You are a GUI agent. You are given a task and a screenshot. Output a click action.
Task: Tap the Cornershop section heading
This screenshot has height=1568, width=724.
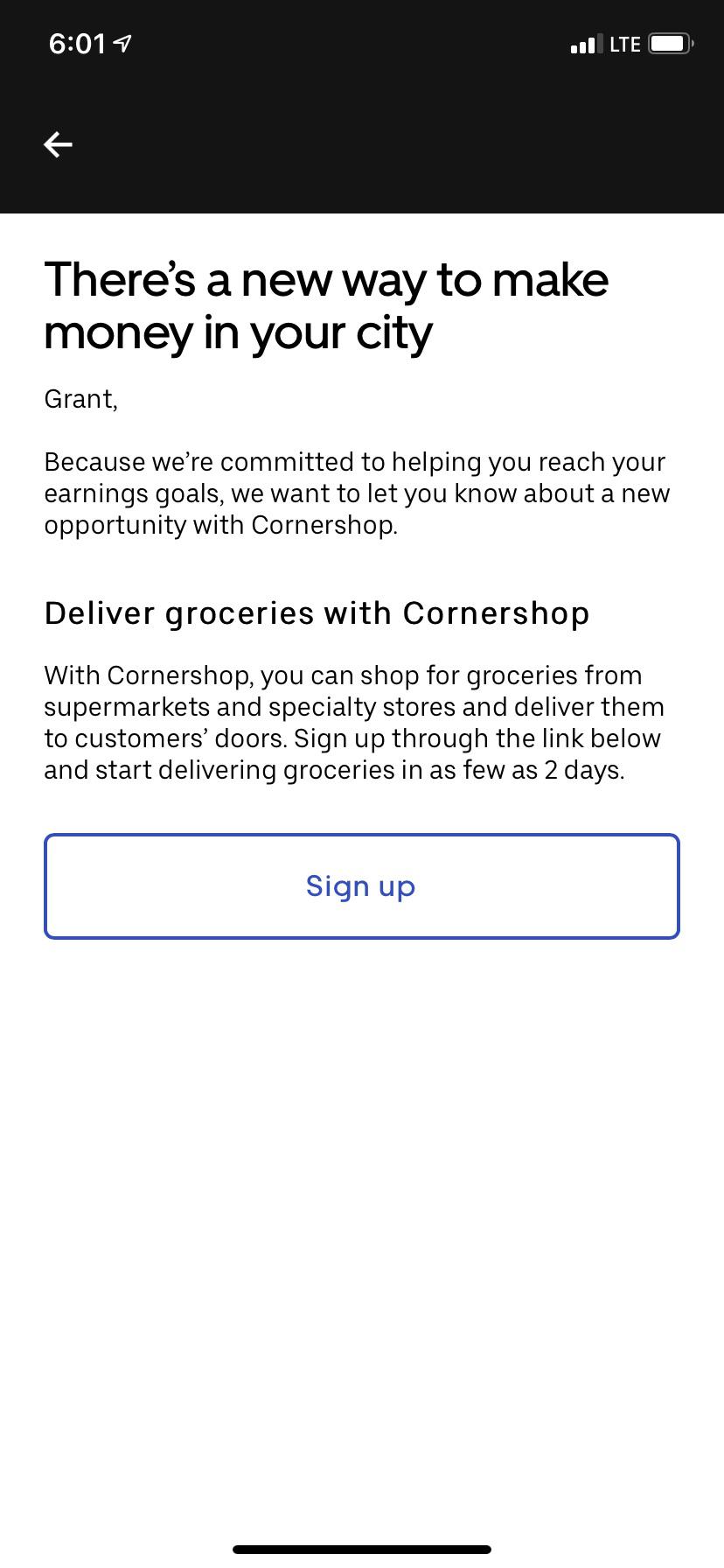(317, 612)
